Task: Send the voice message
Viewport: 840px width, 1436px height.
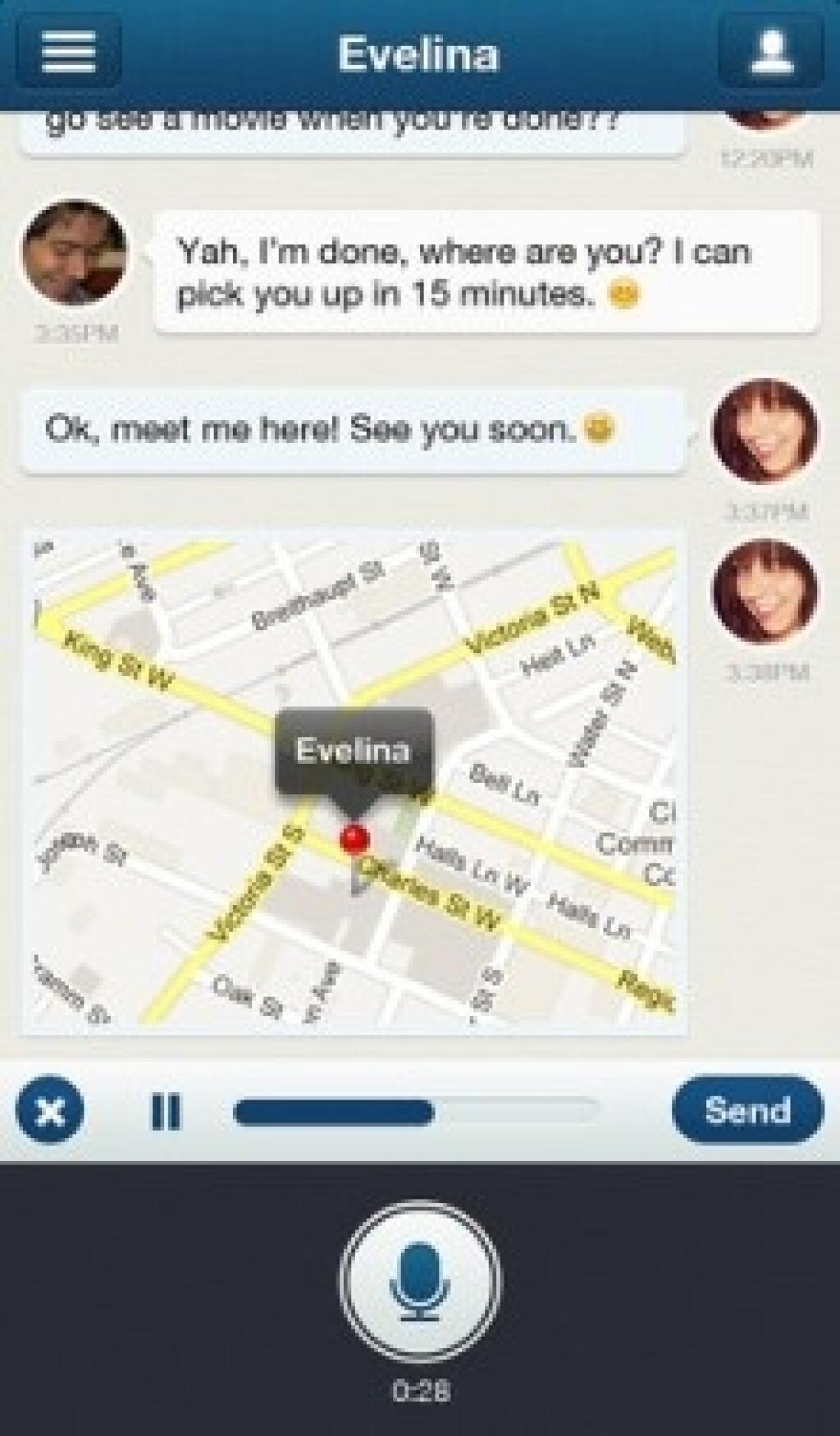Action: pos(746,1110)
